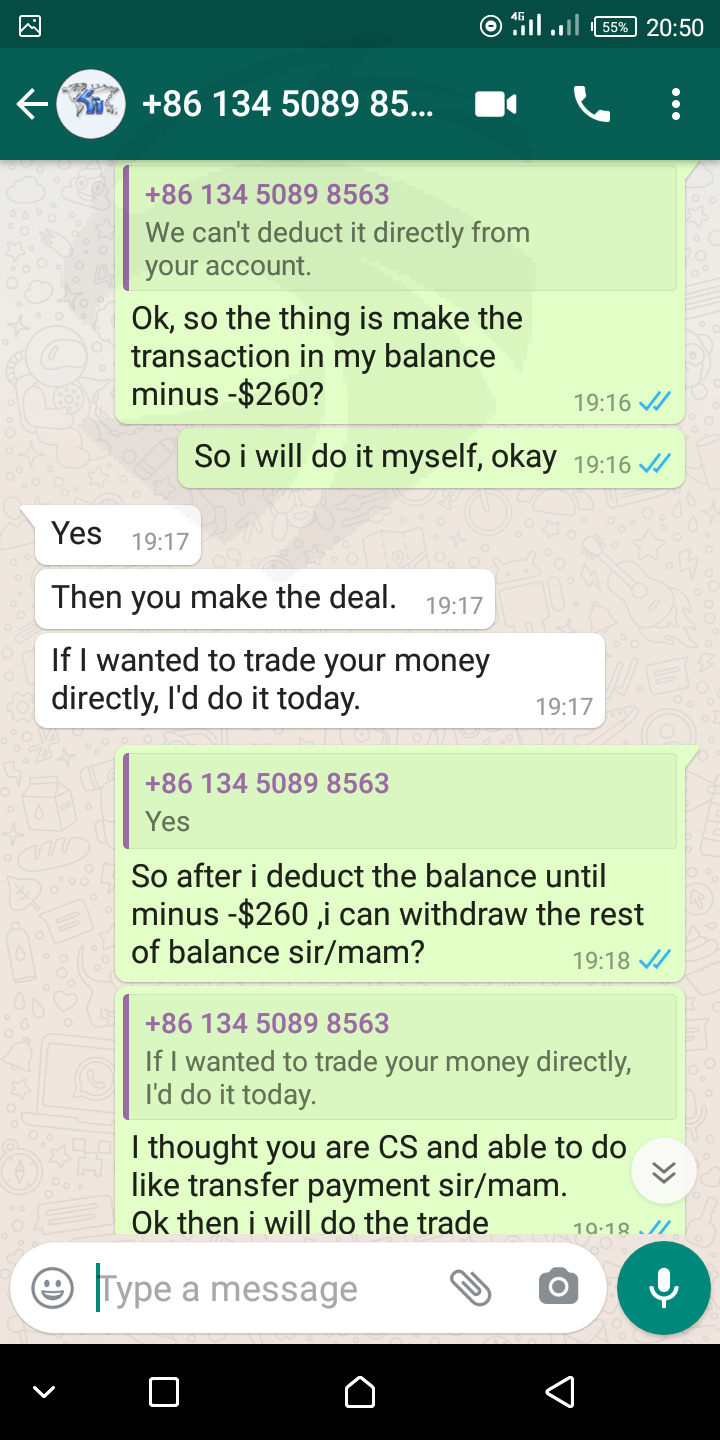This screenshot has width=720, height=1440.
Task: Open contact info for +86 134 5089
Action: coord(288,104)
